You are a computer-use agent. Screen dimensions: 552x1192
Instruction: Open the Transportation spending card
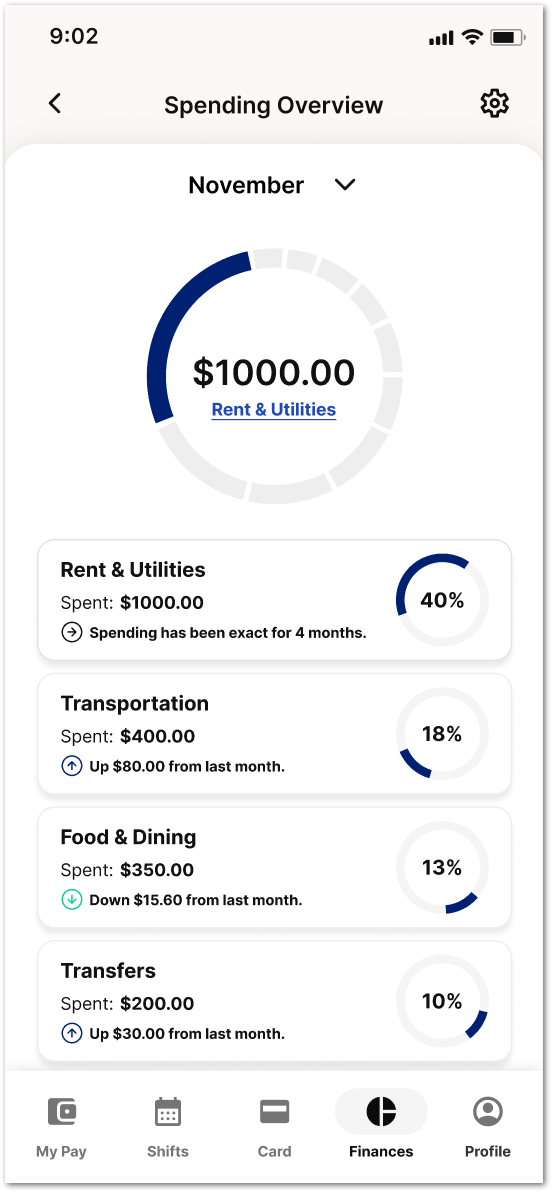274,734
